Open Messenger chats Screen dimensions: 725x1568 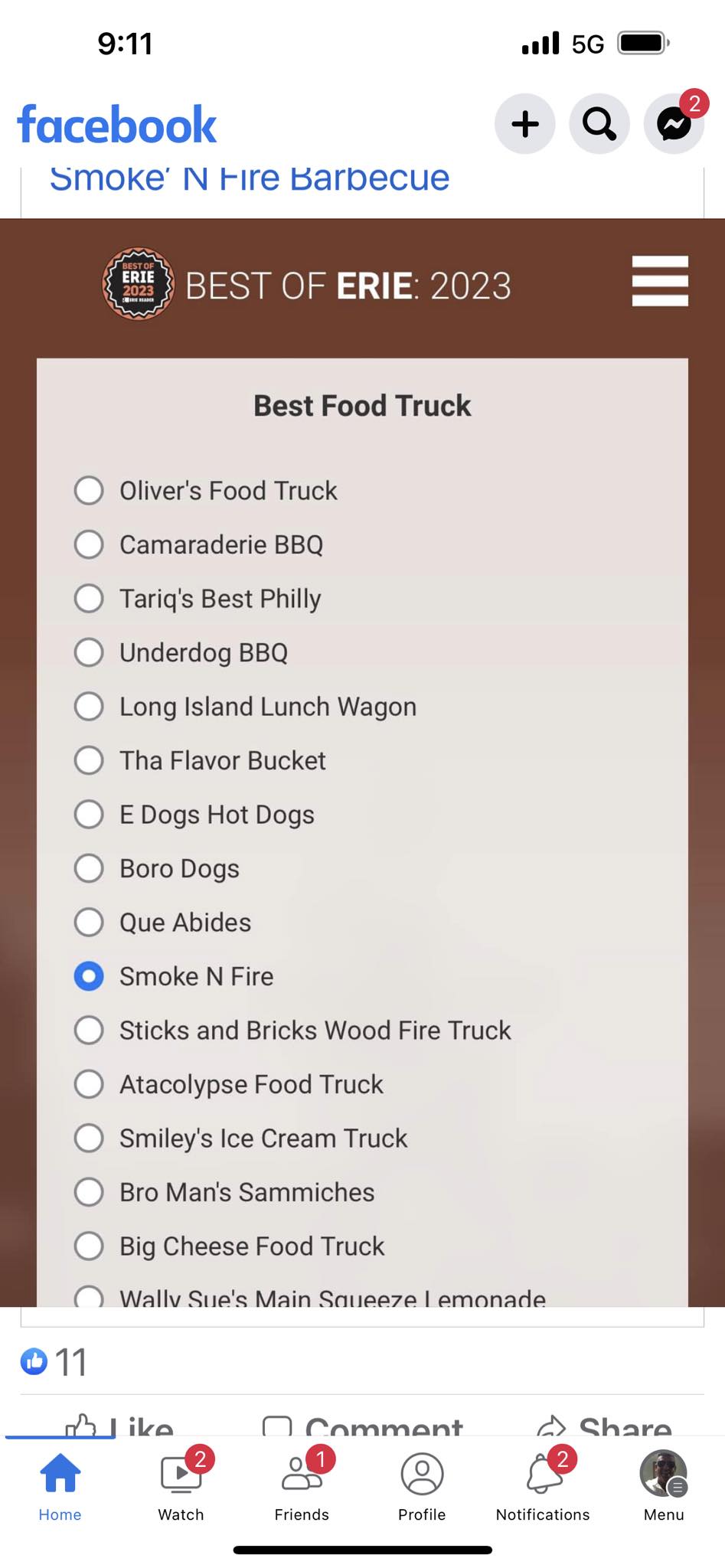click(x=674, y=124)
